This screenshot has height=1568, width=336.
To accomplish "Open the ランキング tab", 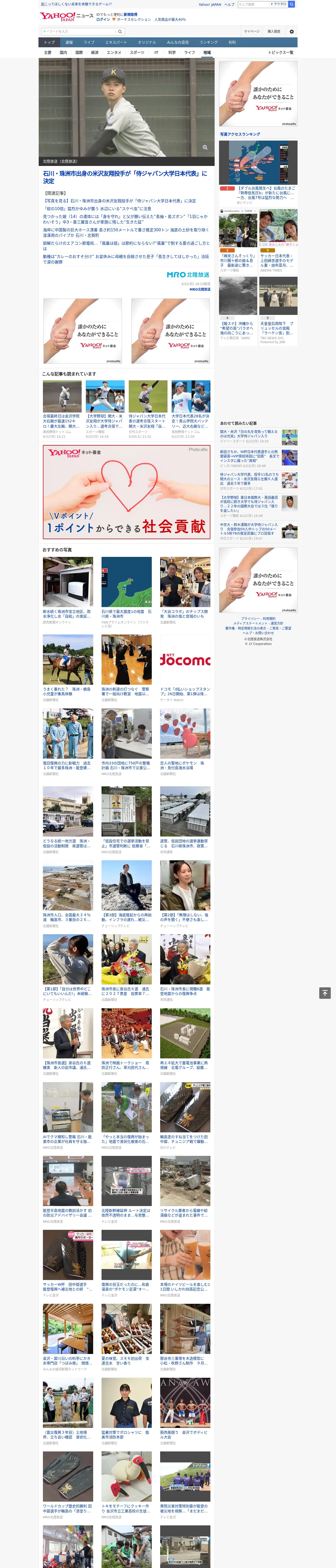I will point(209,43).
